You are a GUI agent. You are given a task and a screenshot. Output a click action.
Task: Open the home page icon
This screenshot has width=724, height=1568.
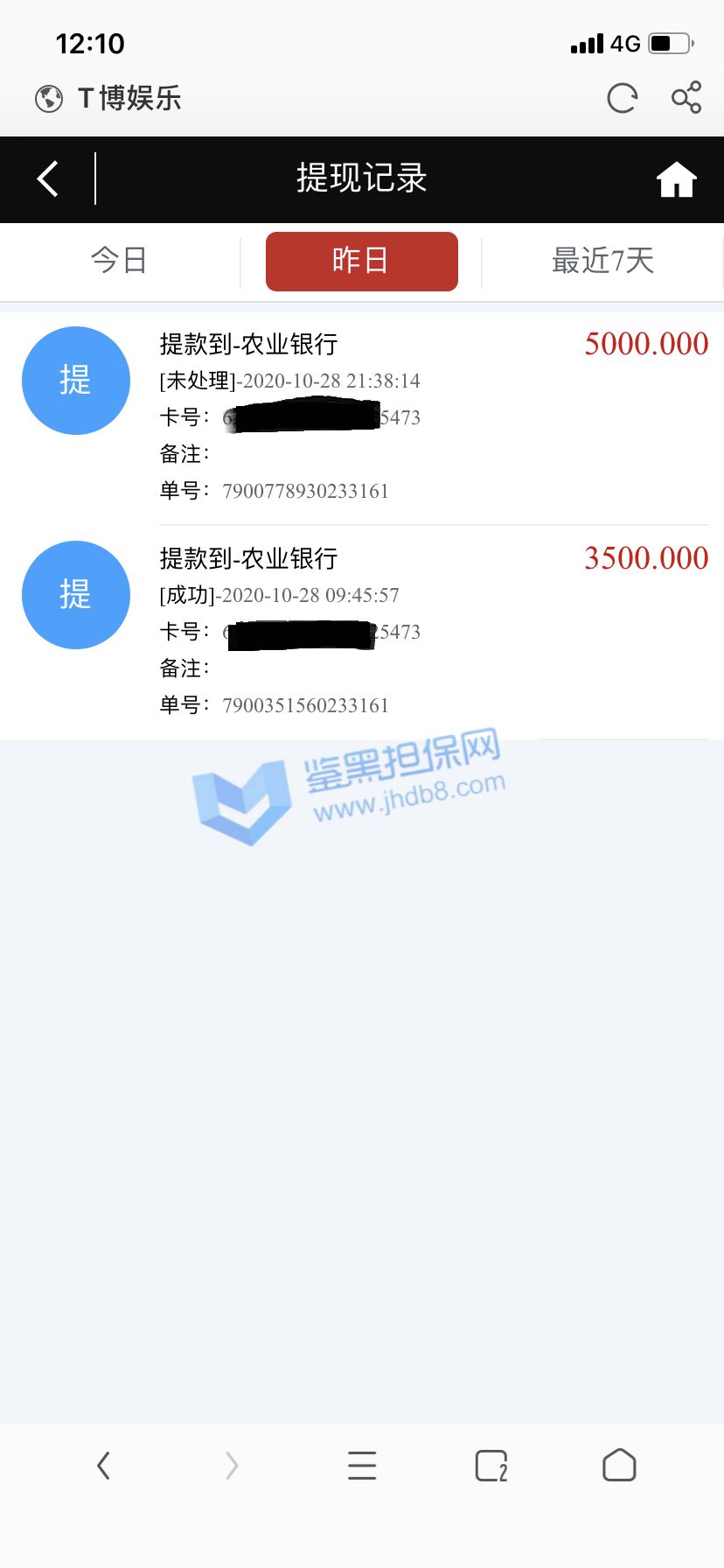point(676,179)
